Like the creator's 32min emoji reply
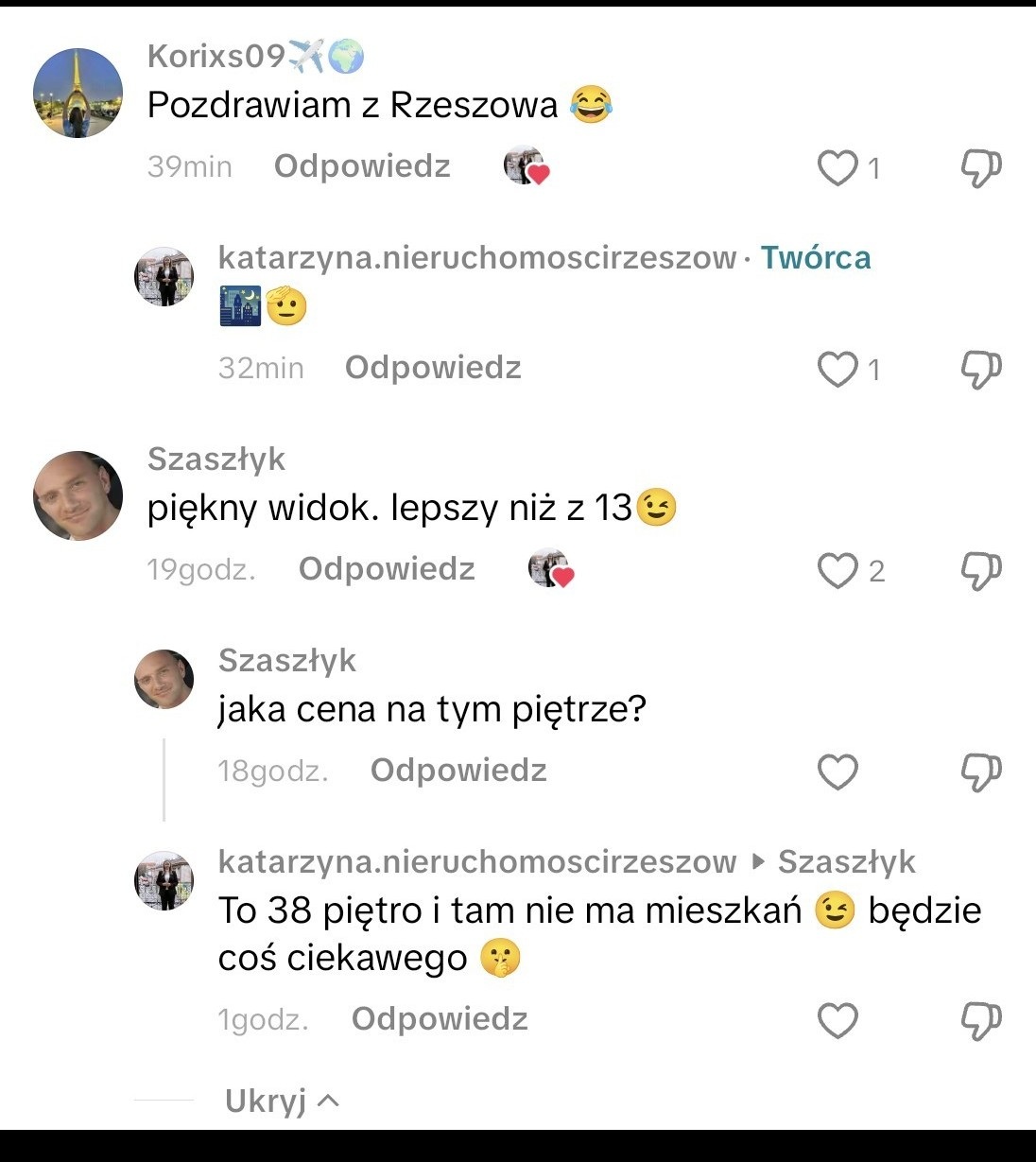 point(837,369)
